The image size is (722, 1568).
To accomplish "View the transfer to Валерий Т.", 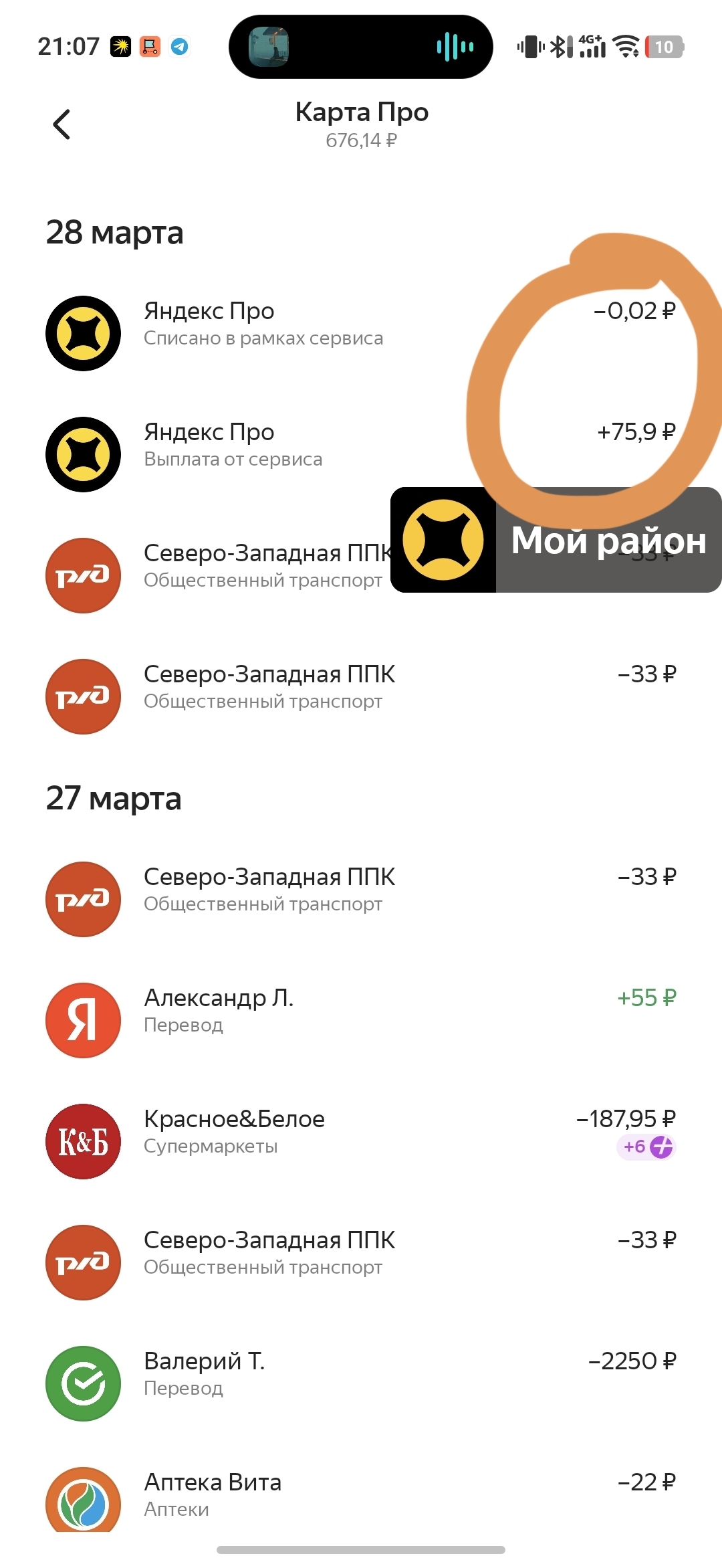I will (x=361, y=1383).
